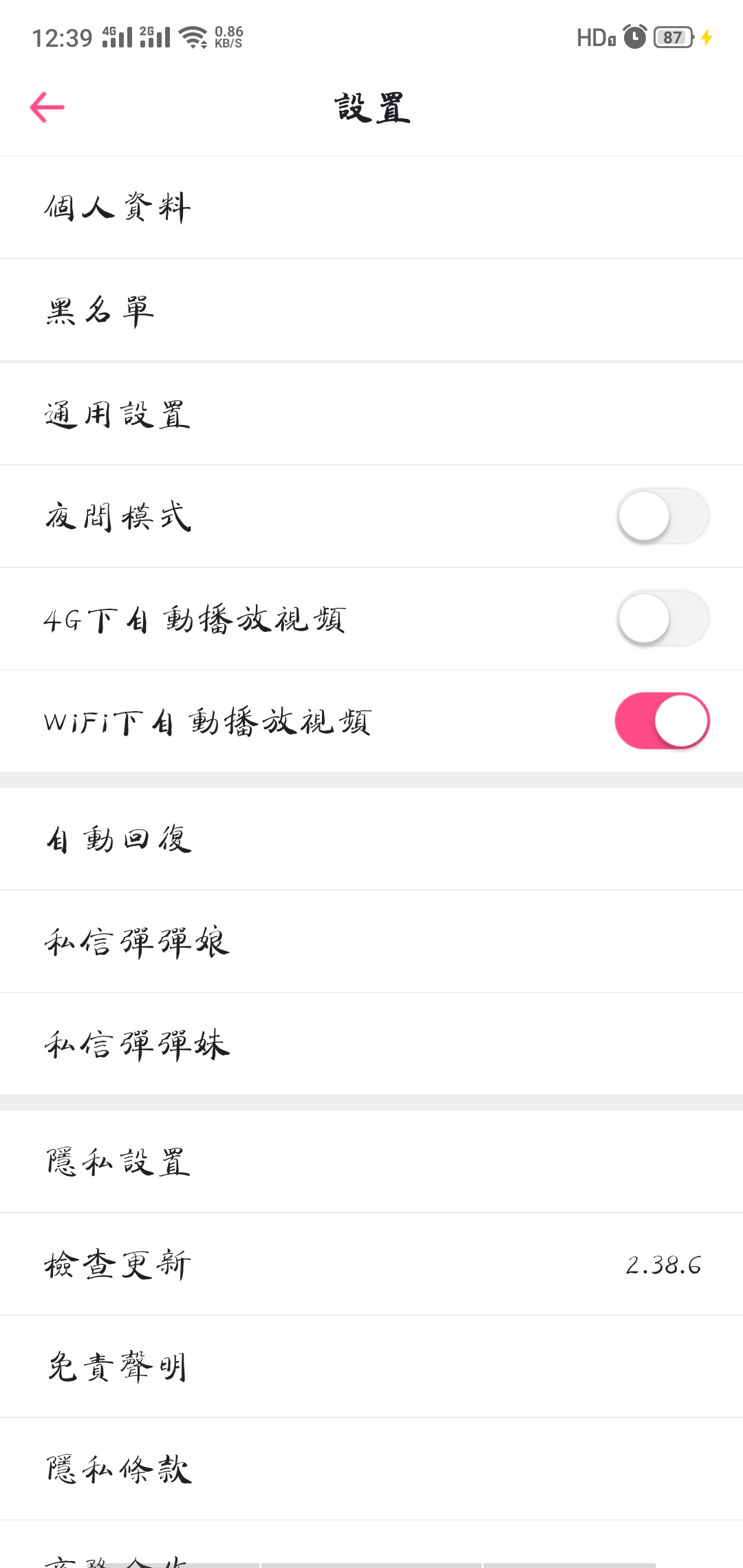Check for updates via 檢查更新
Viewport: 743px width, 1568px height.
tap(371, 1264)
